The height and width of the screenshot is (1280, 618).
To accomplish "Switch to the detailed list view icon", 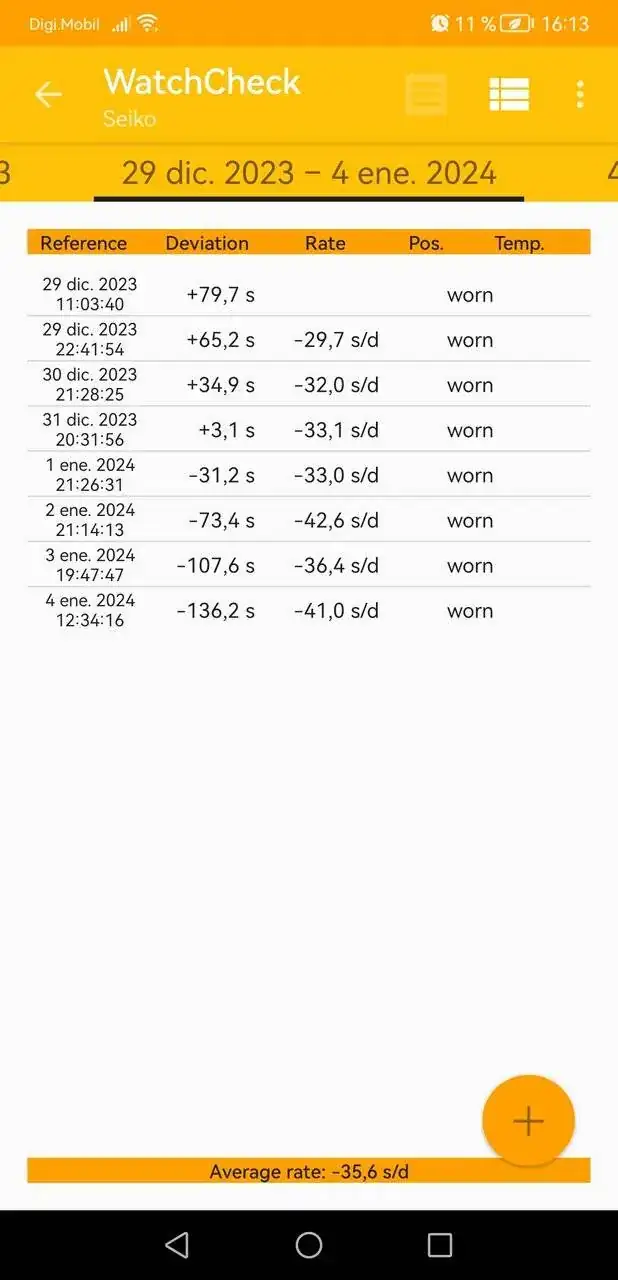I will 508,95.
